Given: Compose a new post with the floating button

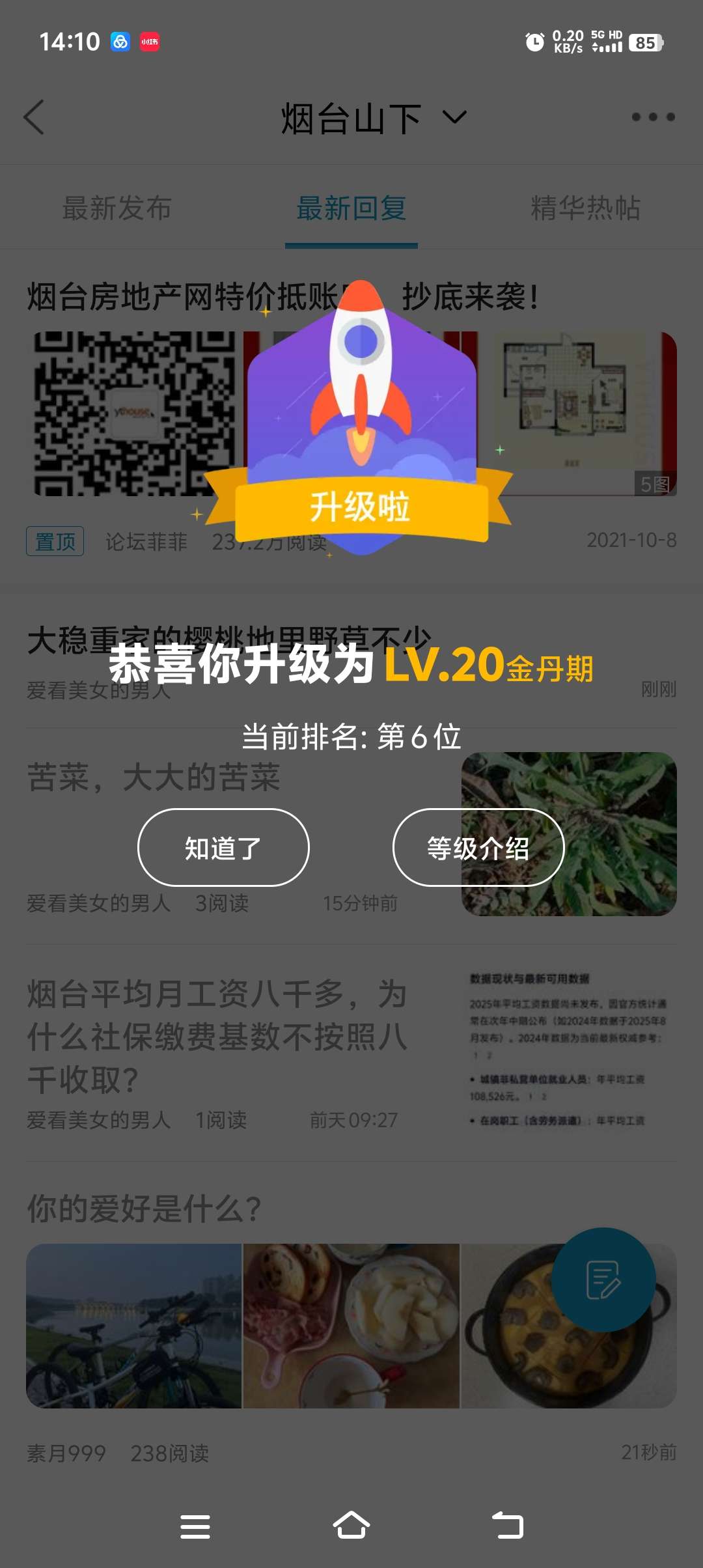Looking at the screenshot, I should click(x=603, y=1279).
